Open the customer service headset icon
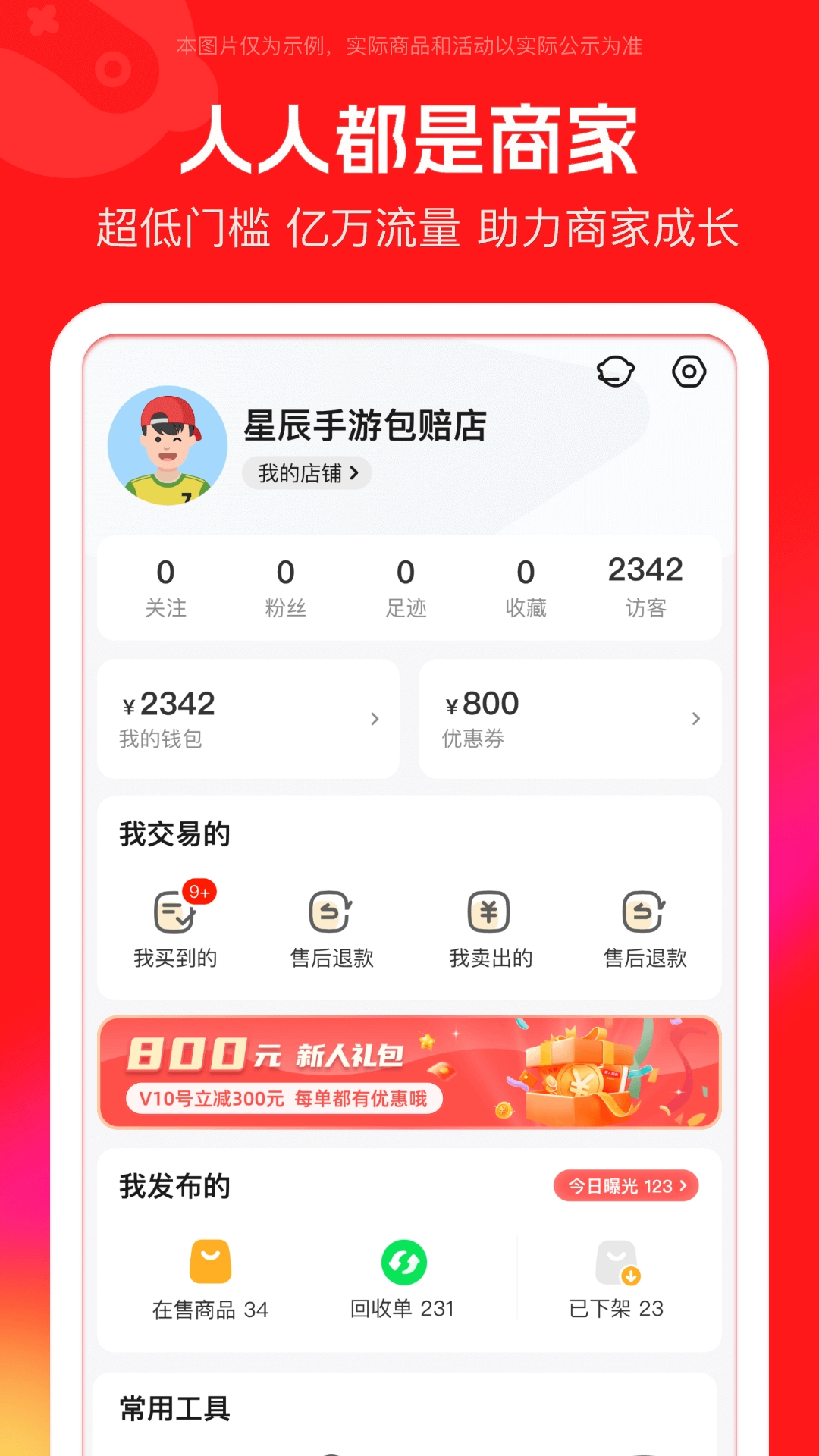 615,372
